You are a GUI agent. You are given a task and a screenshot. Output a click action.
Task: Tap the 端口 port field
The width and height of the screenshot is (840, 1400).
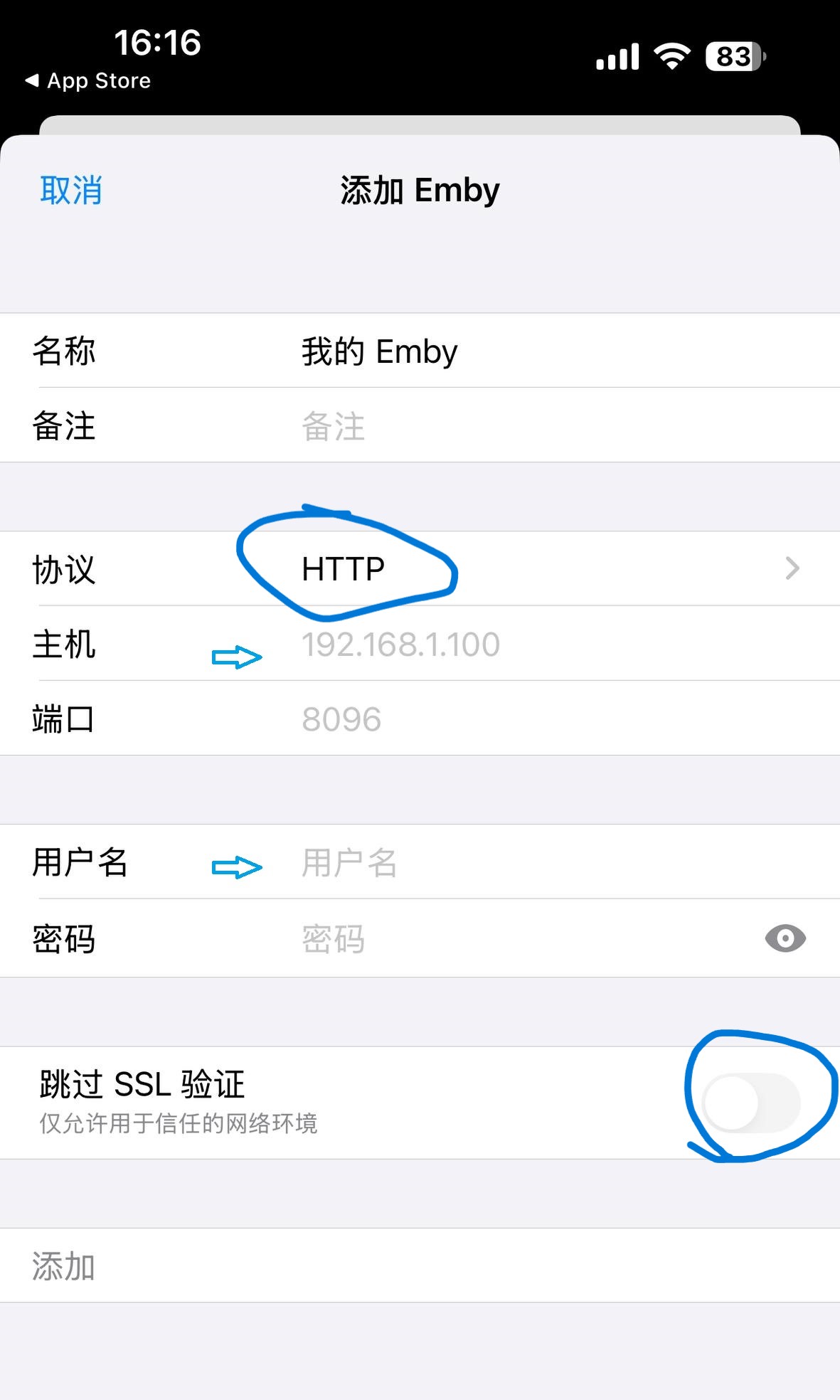click(498, 719)
